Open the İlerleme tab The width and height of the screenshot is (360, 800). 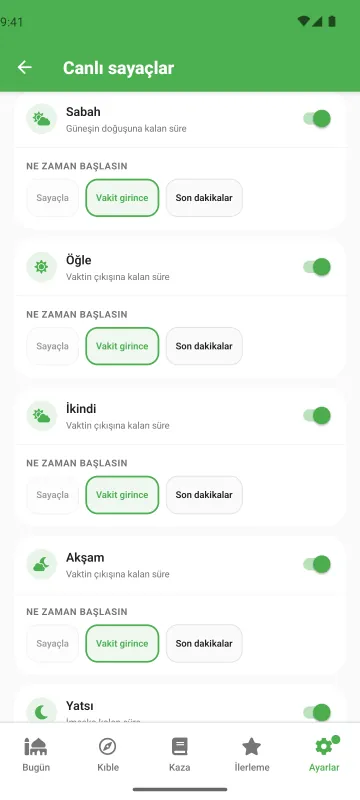[252, 755]
